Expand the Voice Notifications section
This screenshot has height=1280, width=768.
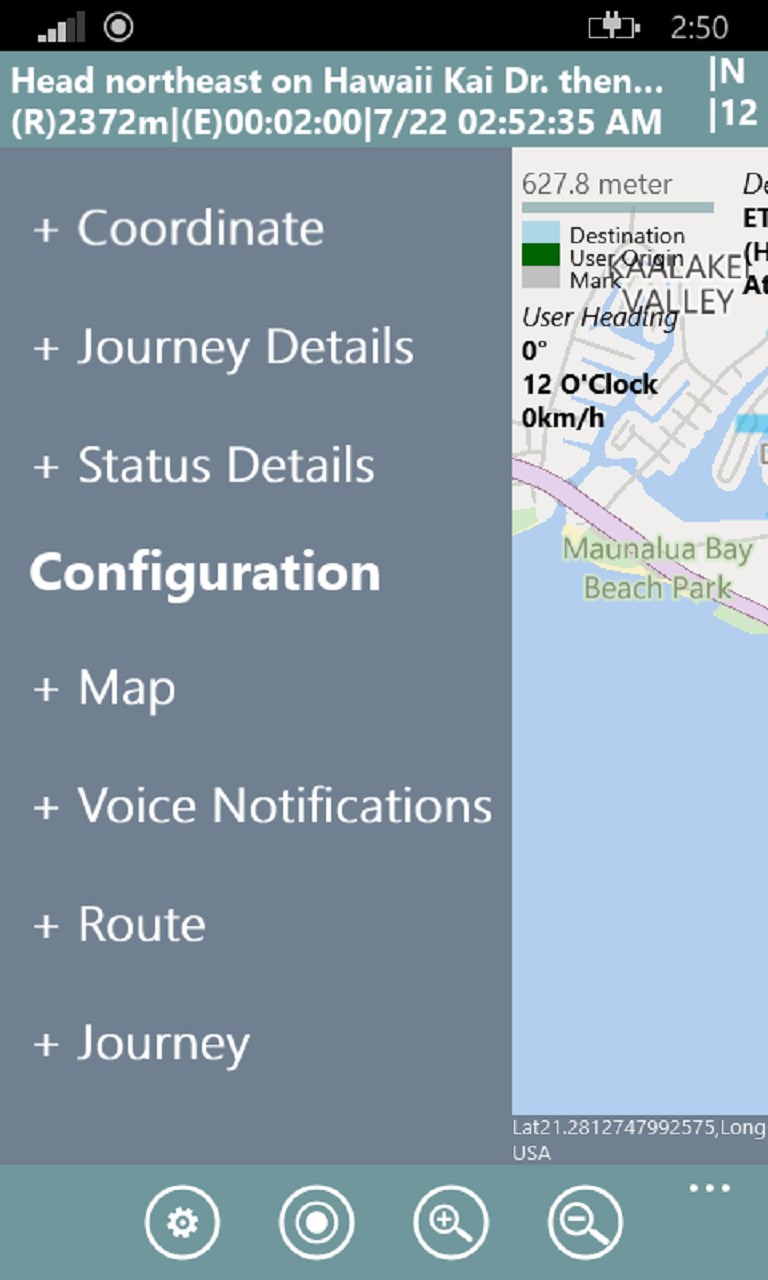coord(263,806)
